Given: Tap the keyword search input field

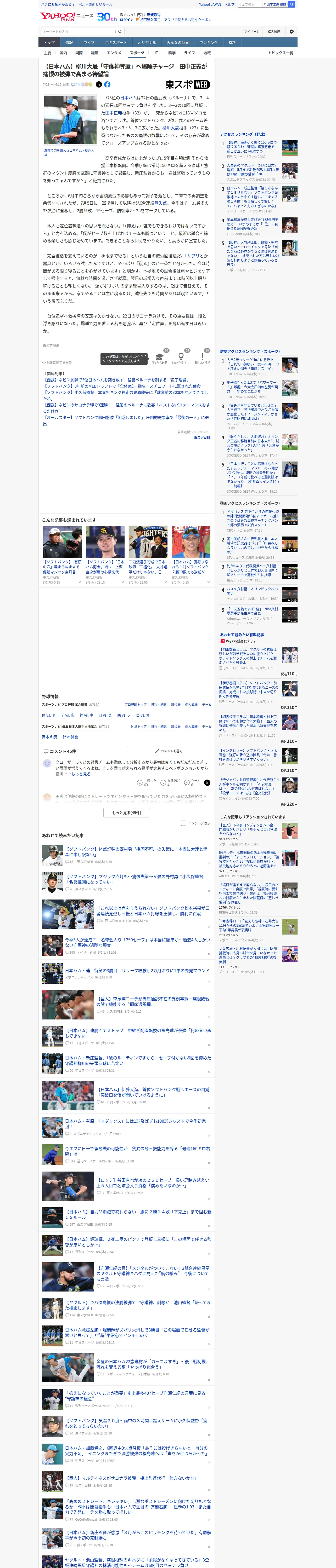Looking at the screenshot, I should pos(79,32).
